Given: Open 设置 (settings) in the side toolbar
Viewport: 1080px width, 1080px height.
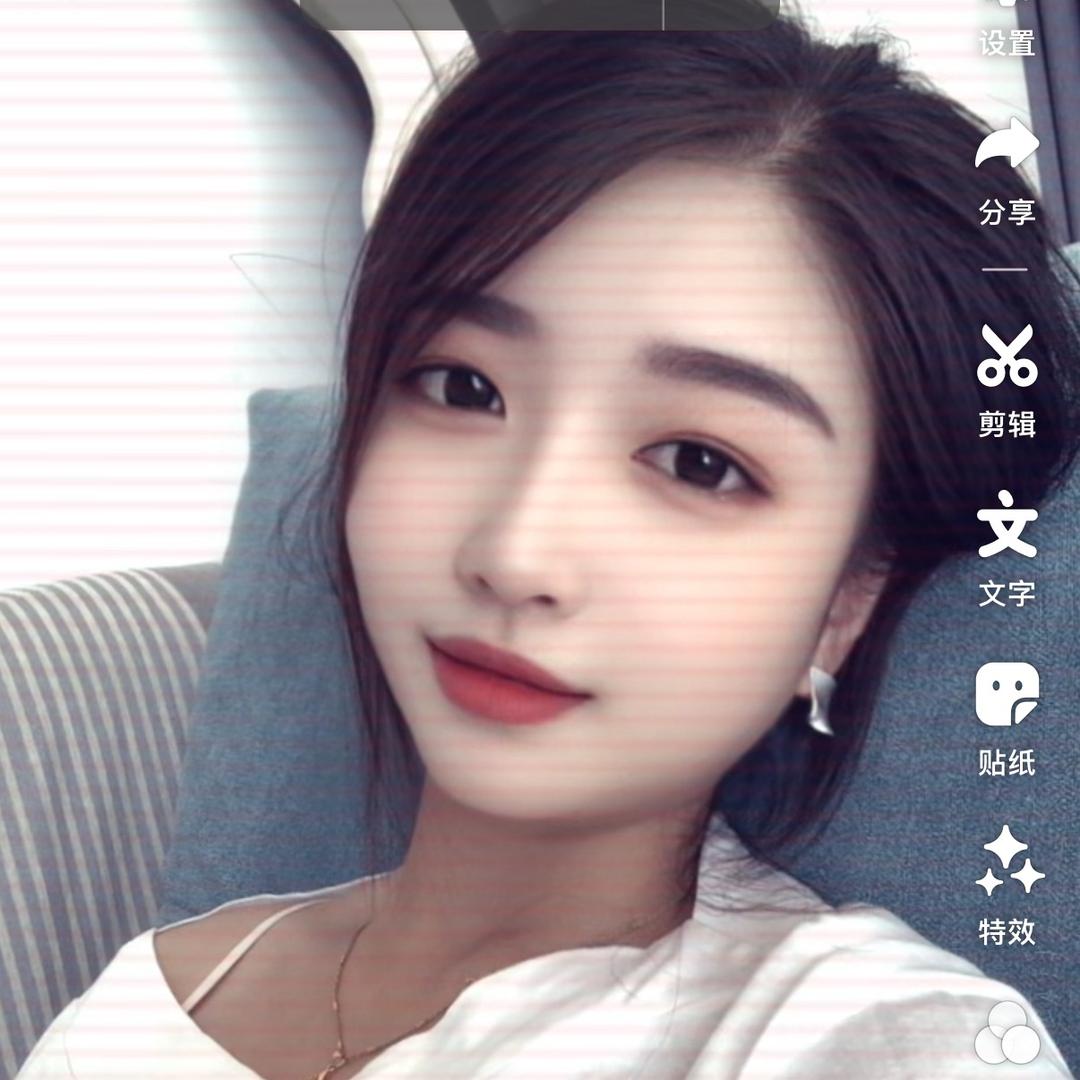Looking at the screenshot, I should (1007, 30).
